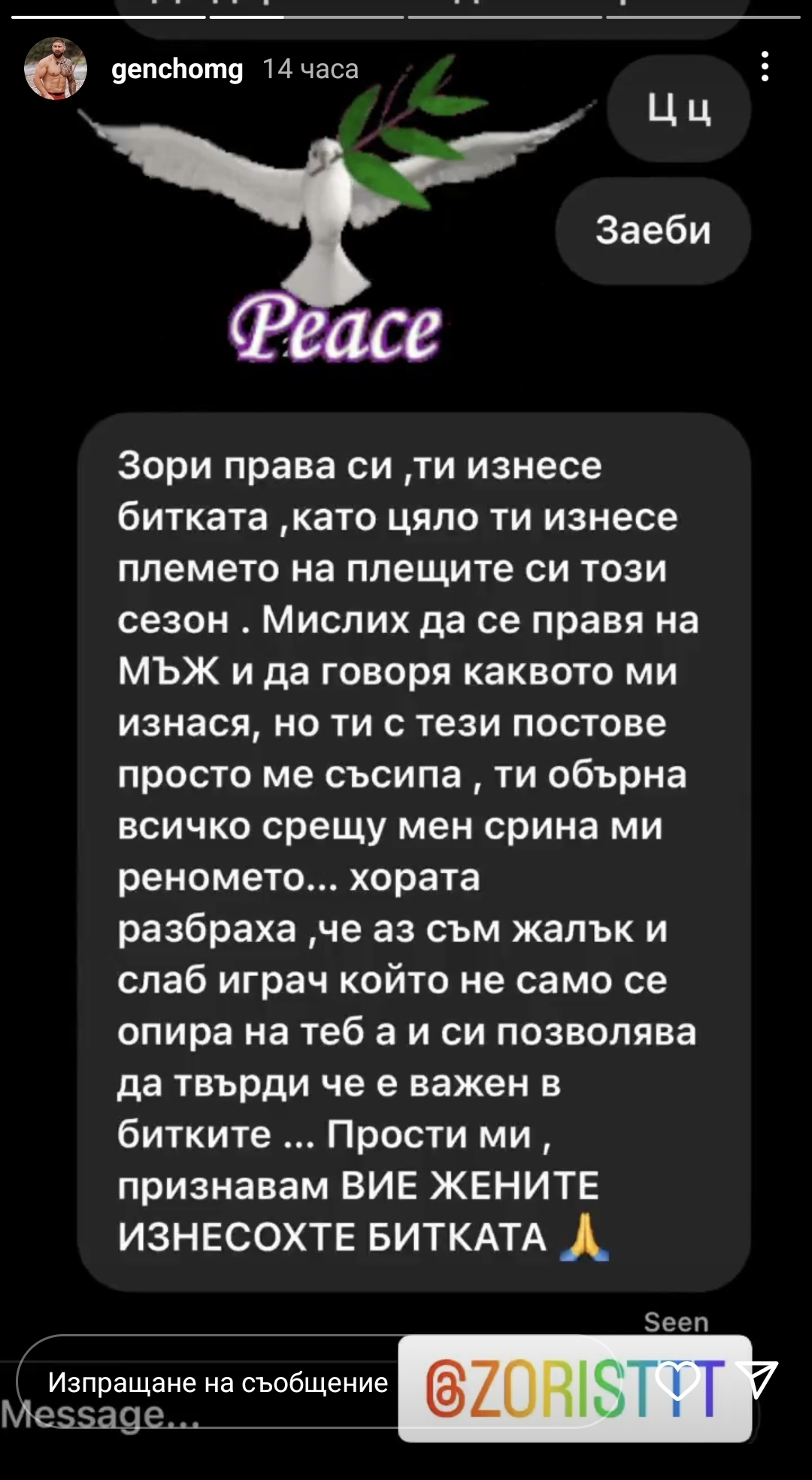Share the story via paper plane
Screen dimensions: 812x1480
point(758,1379)
